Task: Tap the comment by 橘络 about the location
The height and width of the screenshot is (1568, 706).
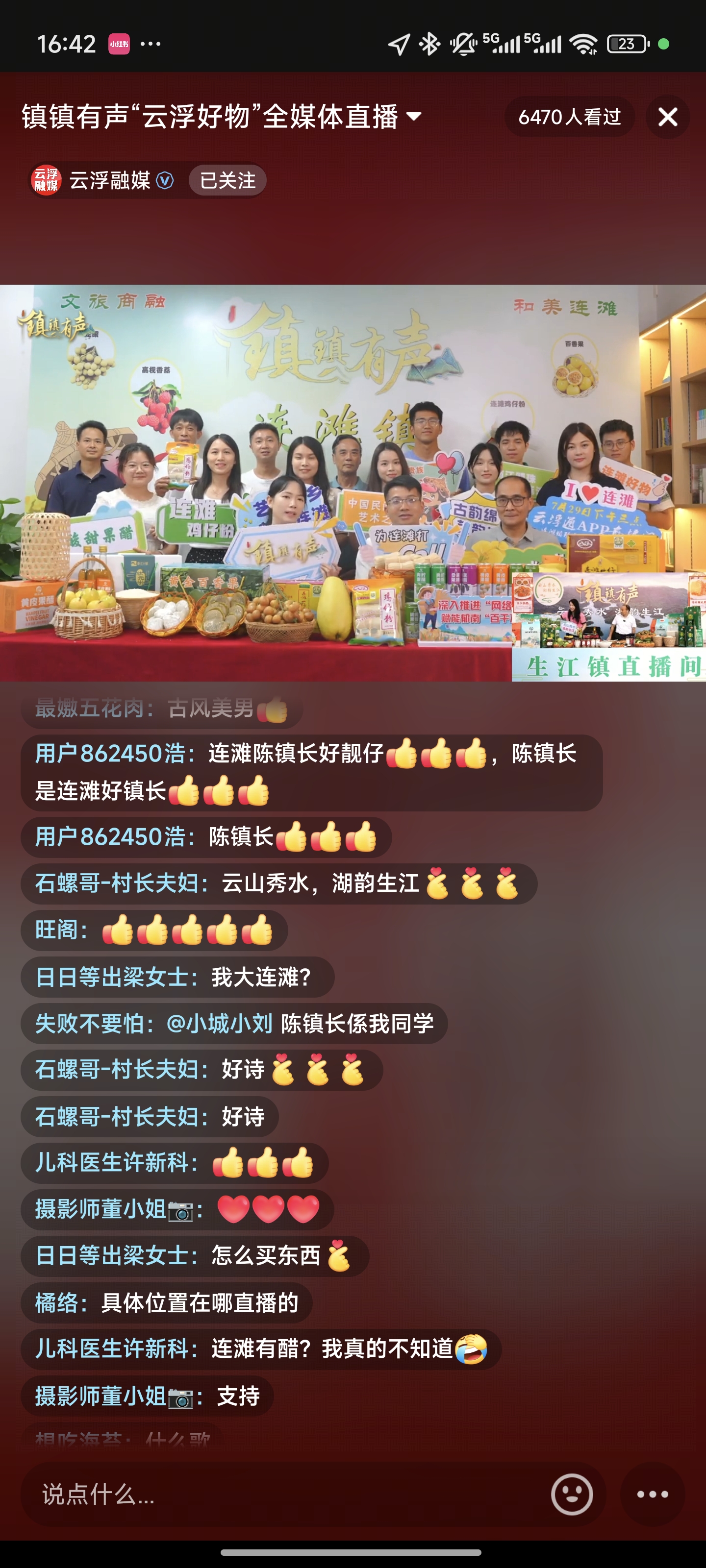Action: 166,1302
